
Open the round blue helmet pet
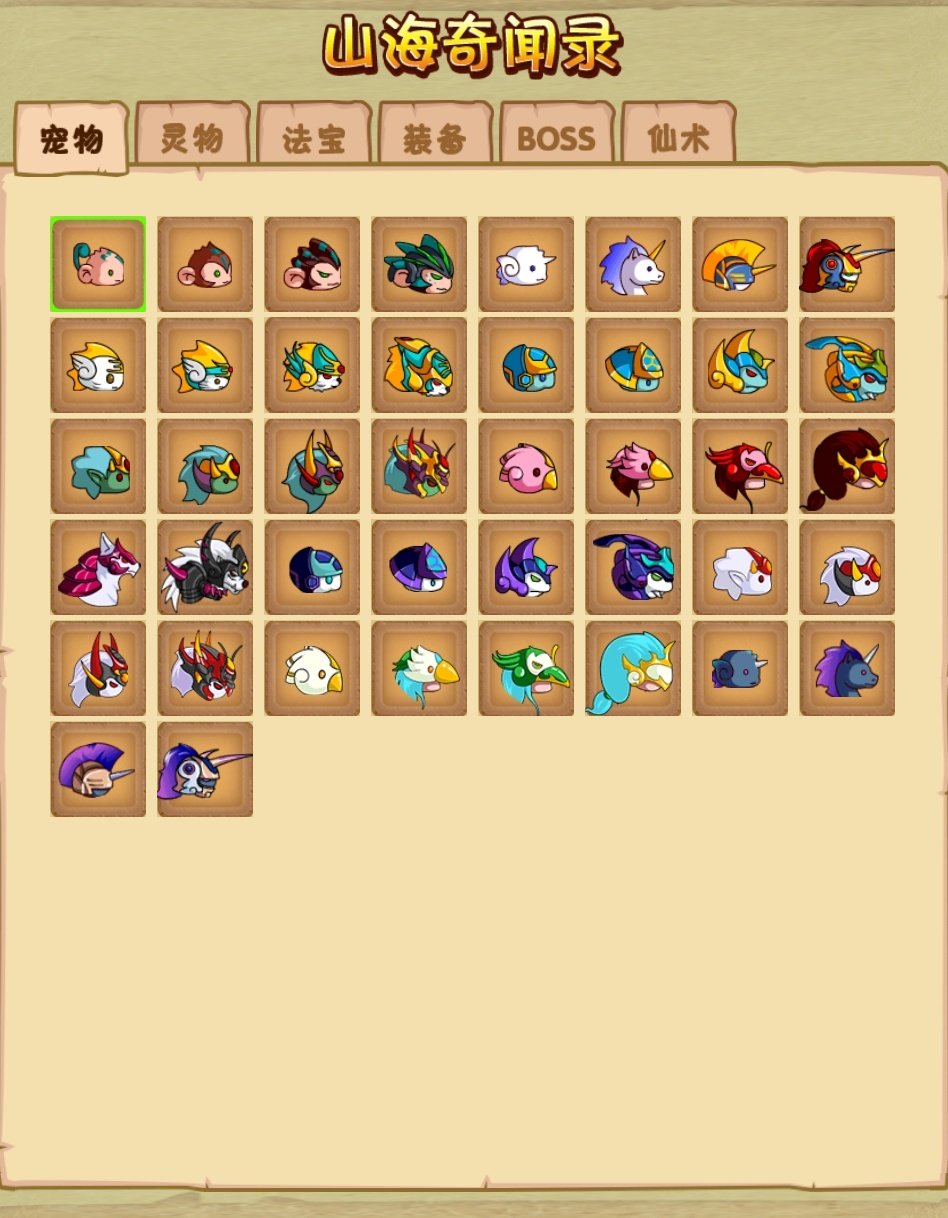pyautogui.click(x=526, y=366)
